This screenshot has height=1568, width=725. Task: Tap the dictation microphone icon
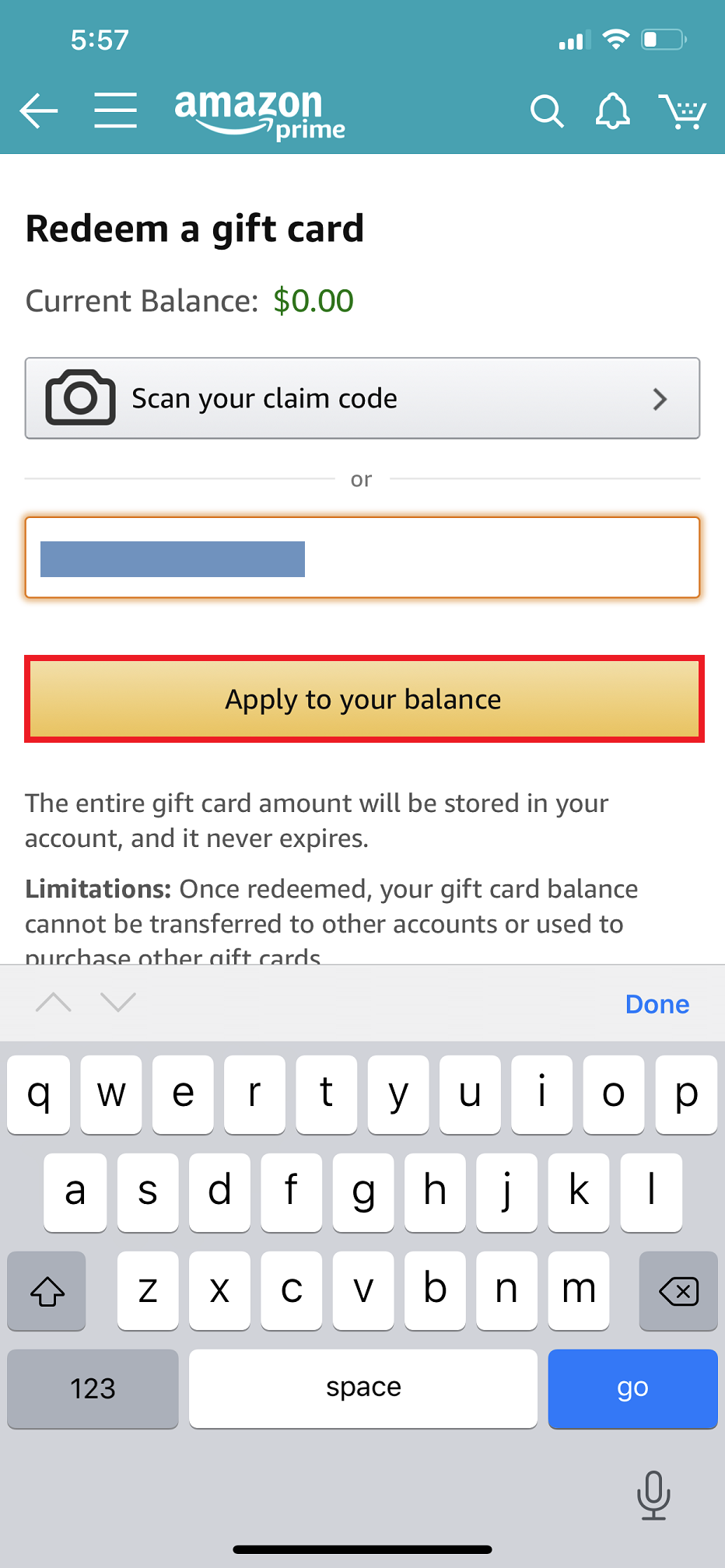point(653,1495)
